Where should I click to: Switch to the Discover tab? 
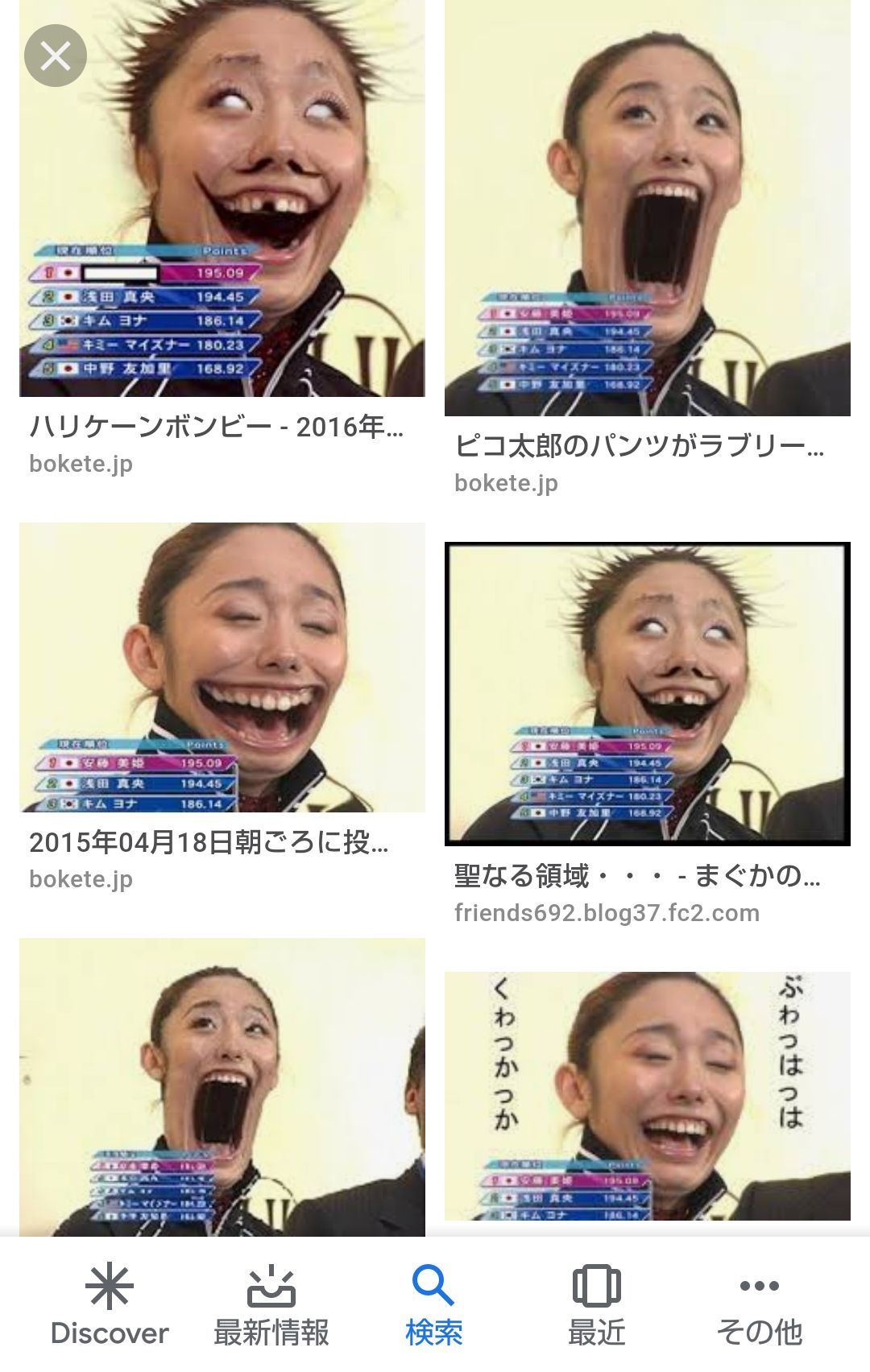pos(110,1306)
